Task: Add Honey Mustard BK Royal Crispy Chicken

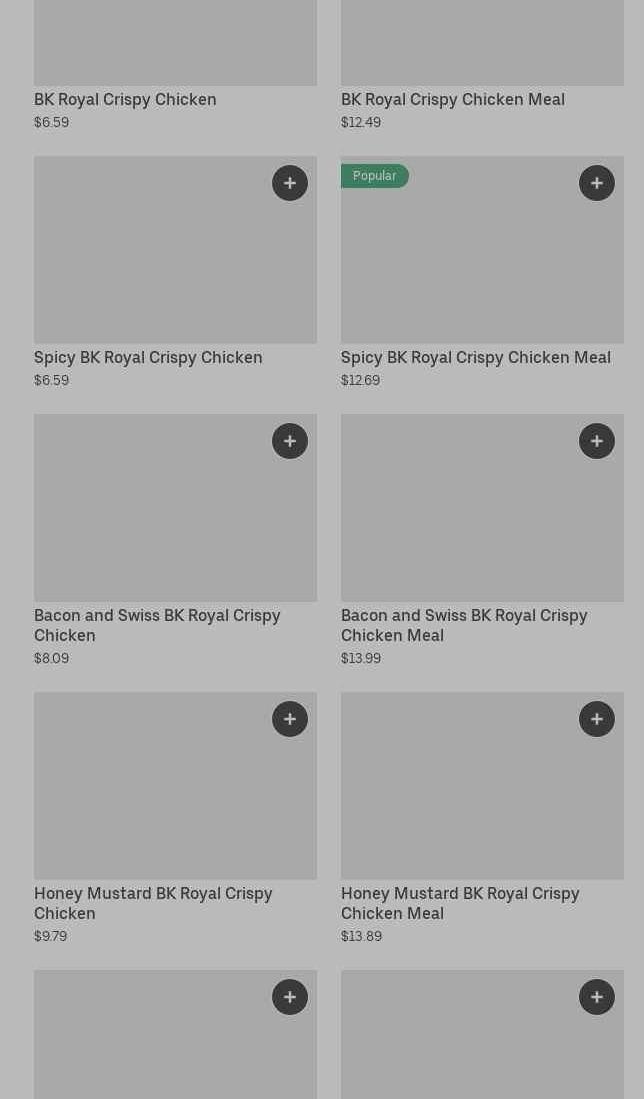Action: pos(290,719)
